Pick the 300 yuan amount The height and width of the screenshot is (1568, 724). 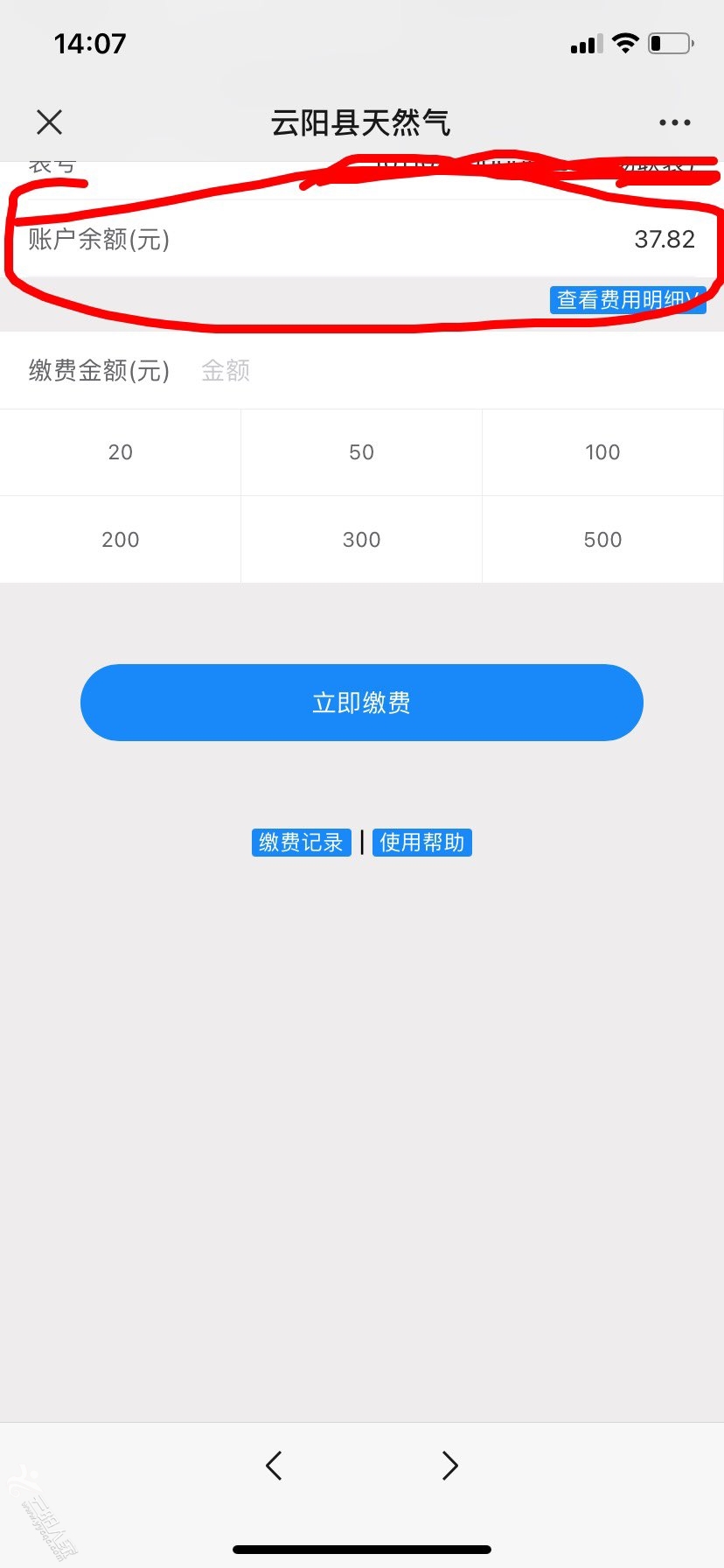[x=361, y=540]
